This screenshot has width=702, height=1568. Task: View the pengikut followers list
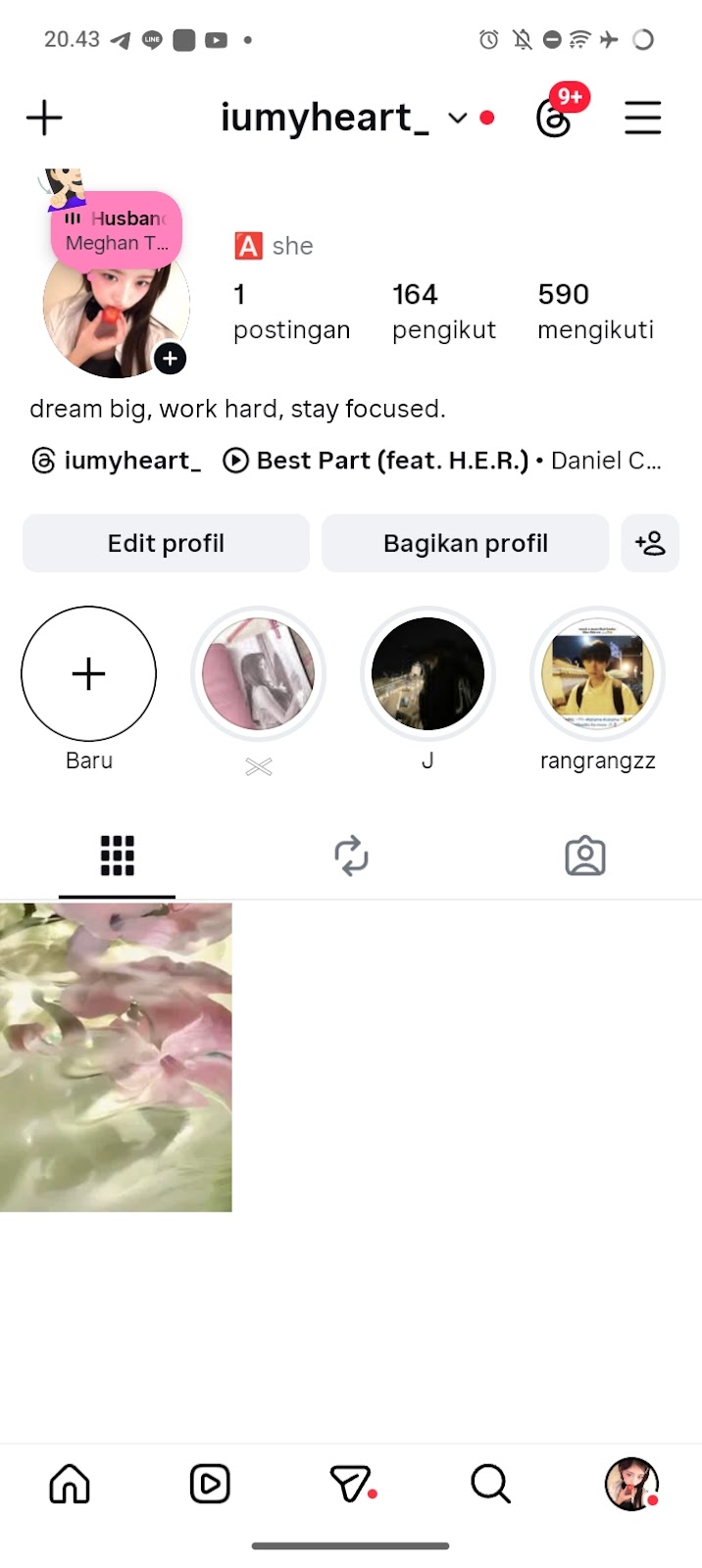[x=443, y=311]
